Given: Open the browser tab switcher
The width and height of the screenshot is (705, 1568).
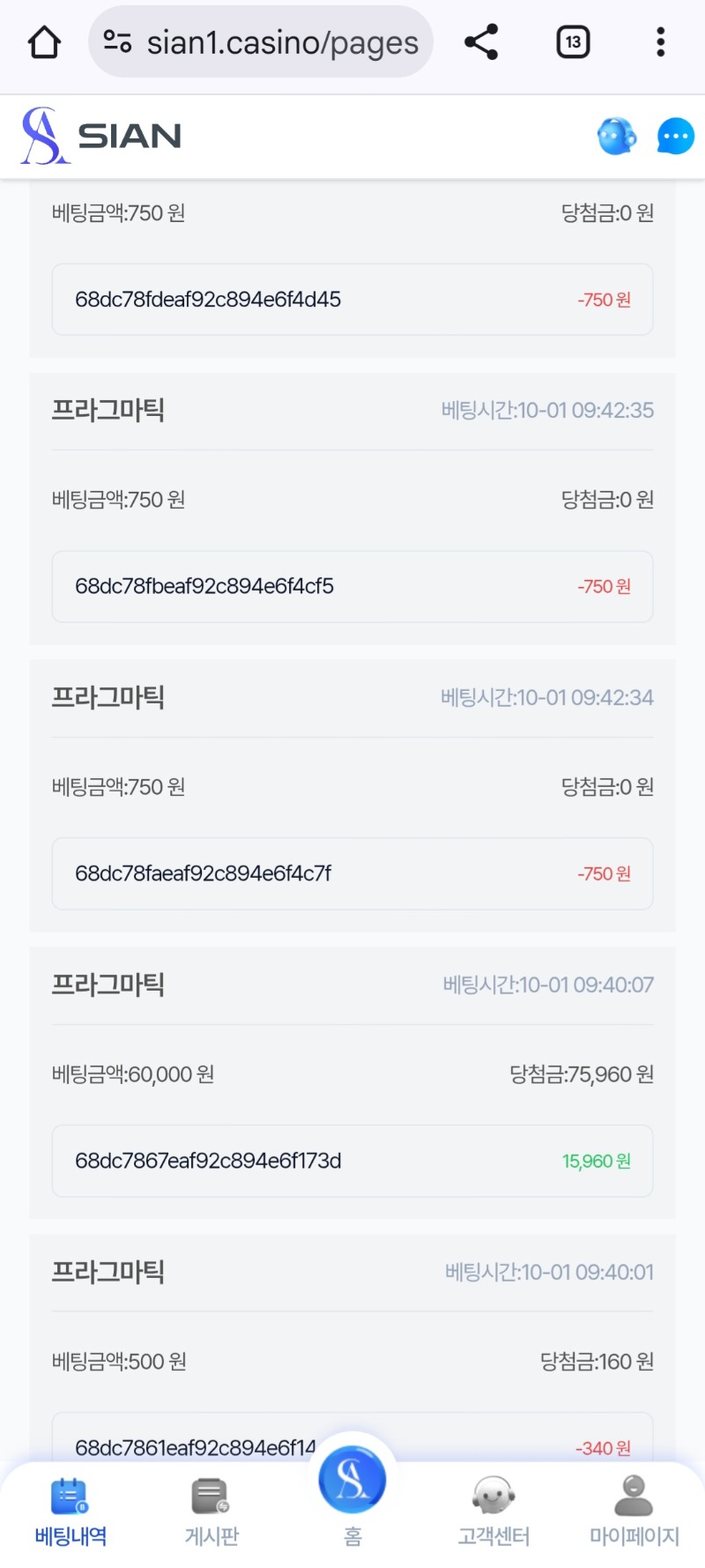Looking at the screenshot, I should (x=573, y=42).
